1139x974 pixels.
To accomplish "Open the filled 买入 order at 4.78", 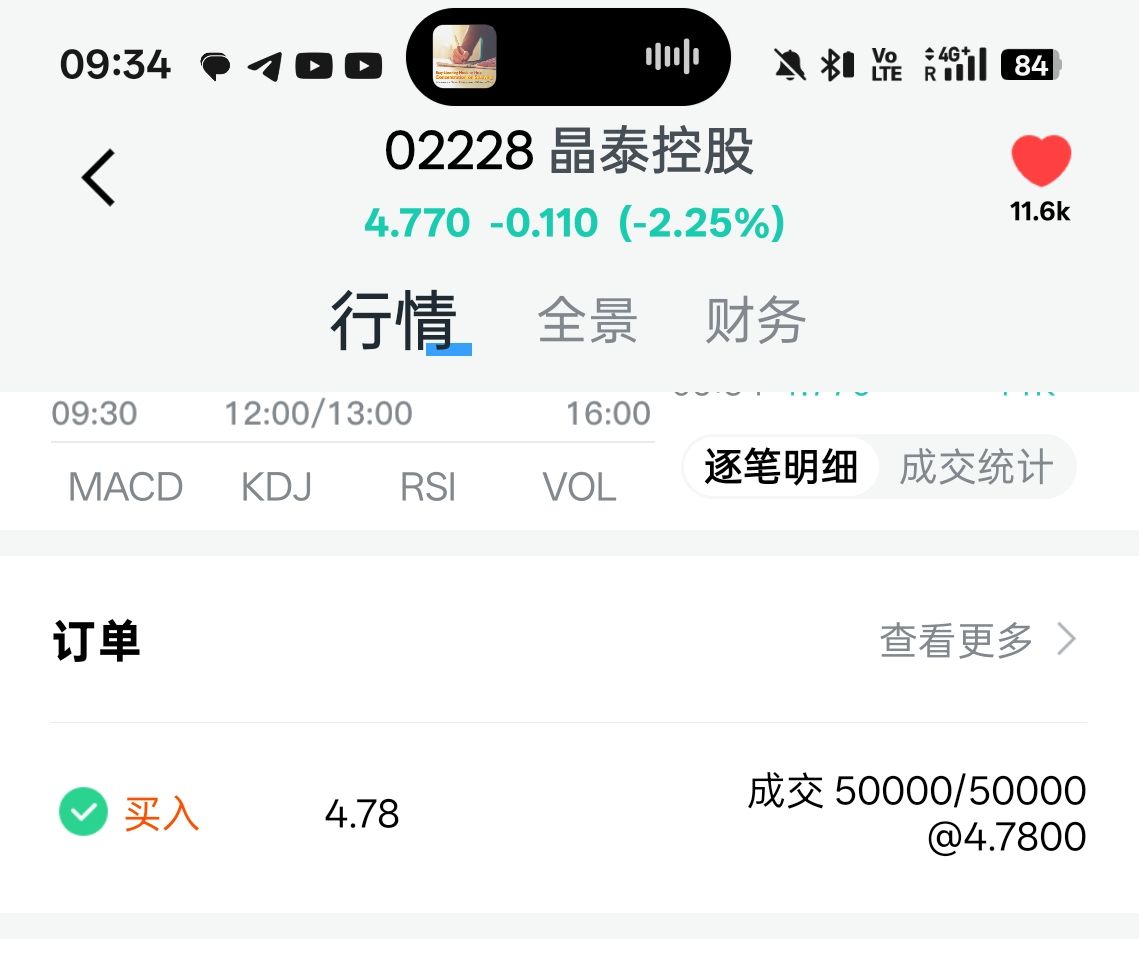I will [568, 813].
